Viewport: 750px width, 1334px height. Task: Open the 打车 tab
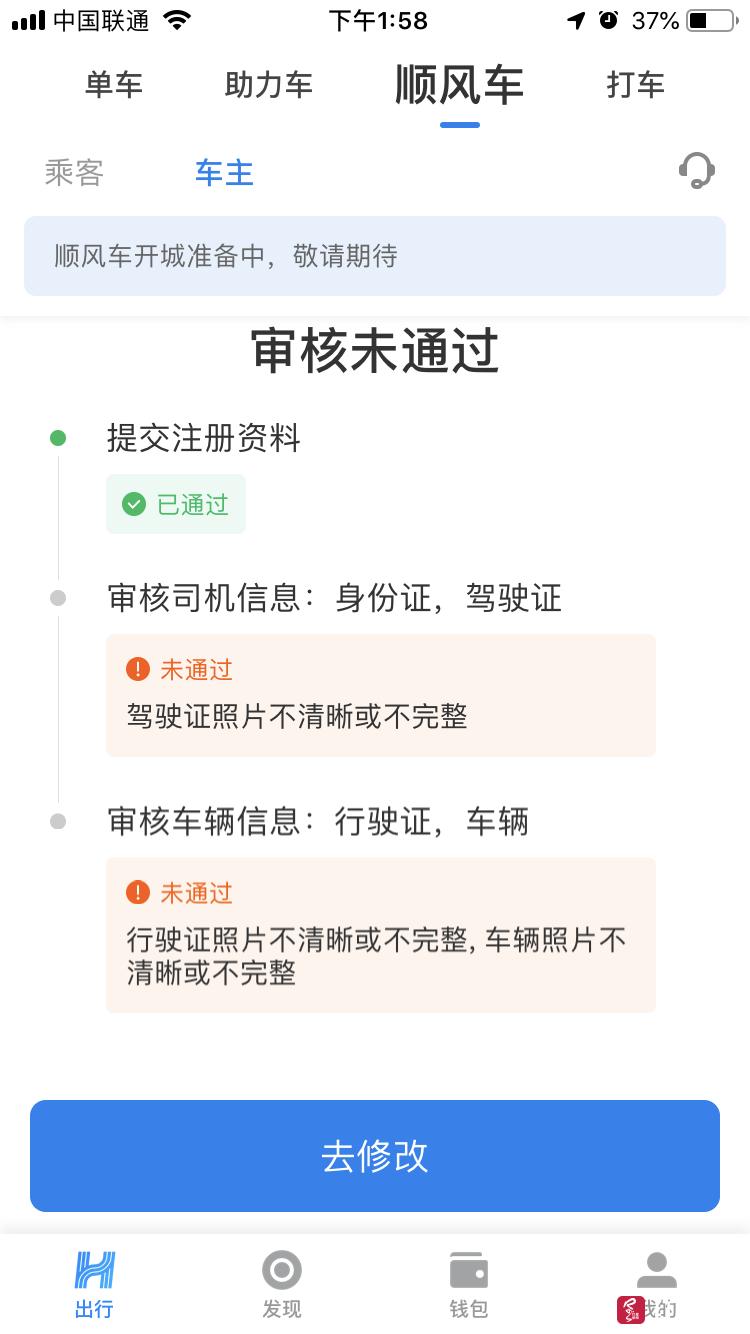(634, 85)
